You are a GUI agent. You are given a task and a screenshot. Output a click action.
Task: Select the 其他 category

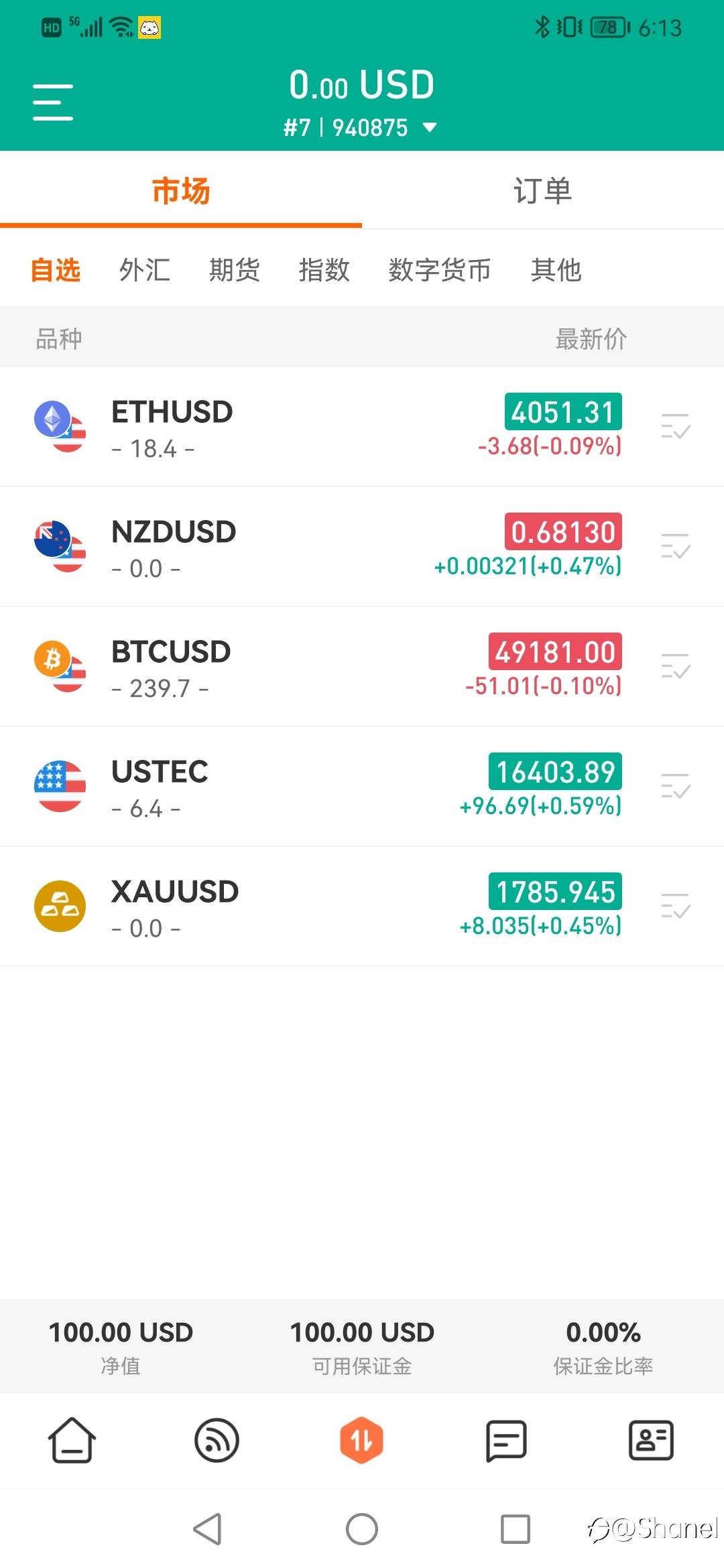[x=556, y=270]
